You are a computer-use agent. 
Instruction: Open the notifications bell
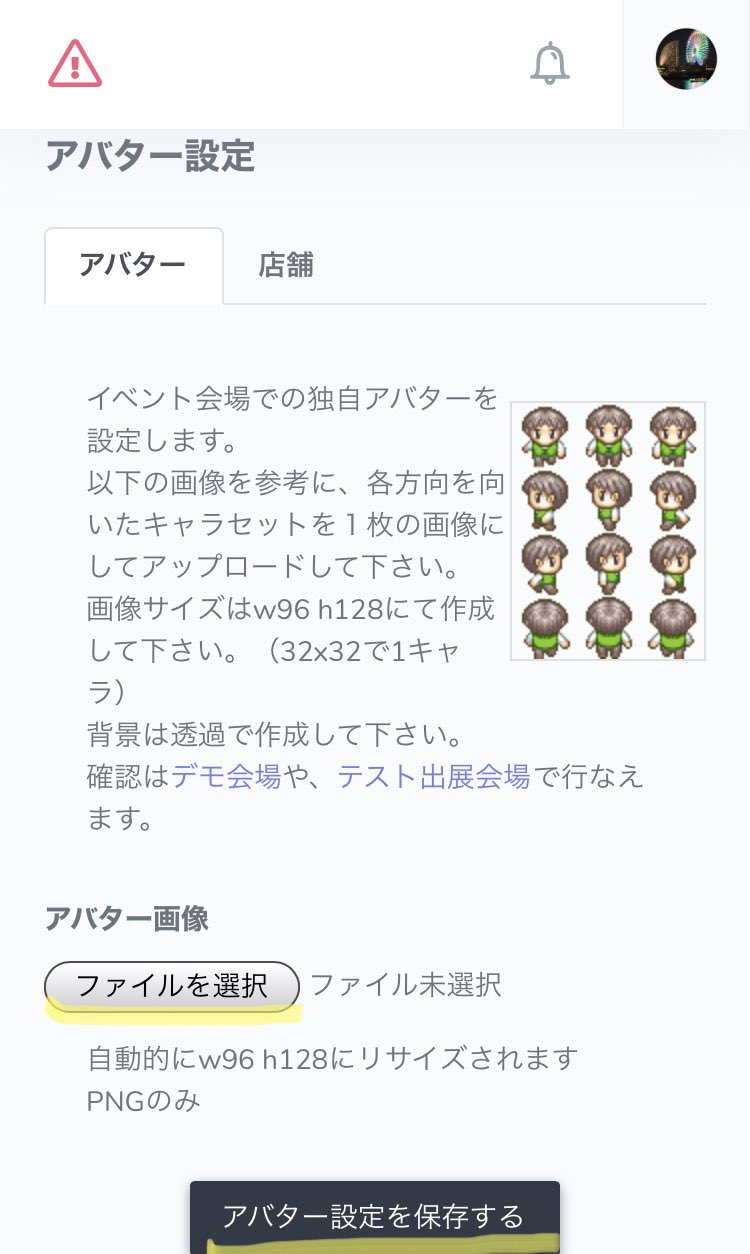pos(549,64)
